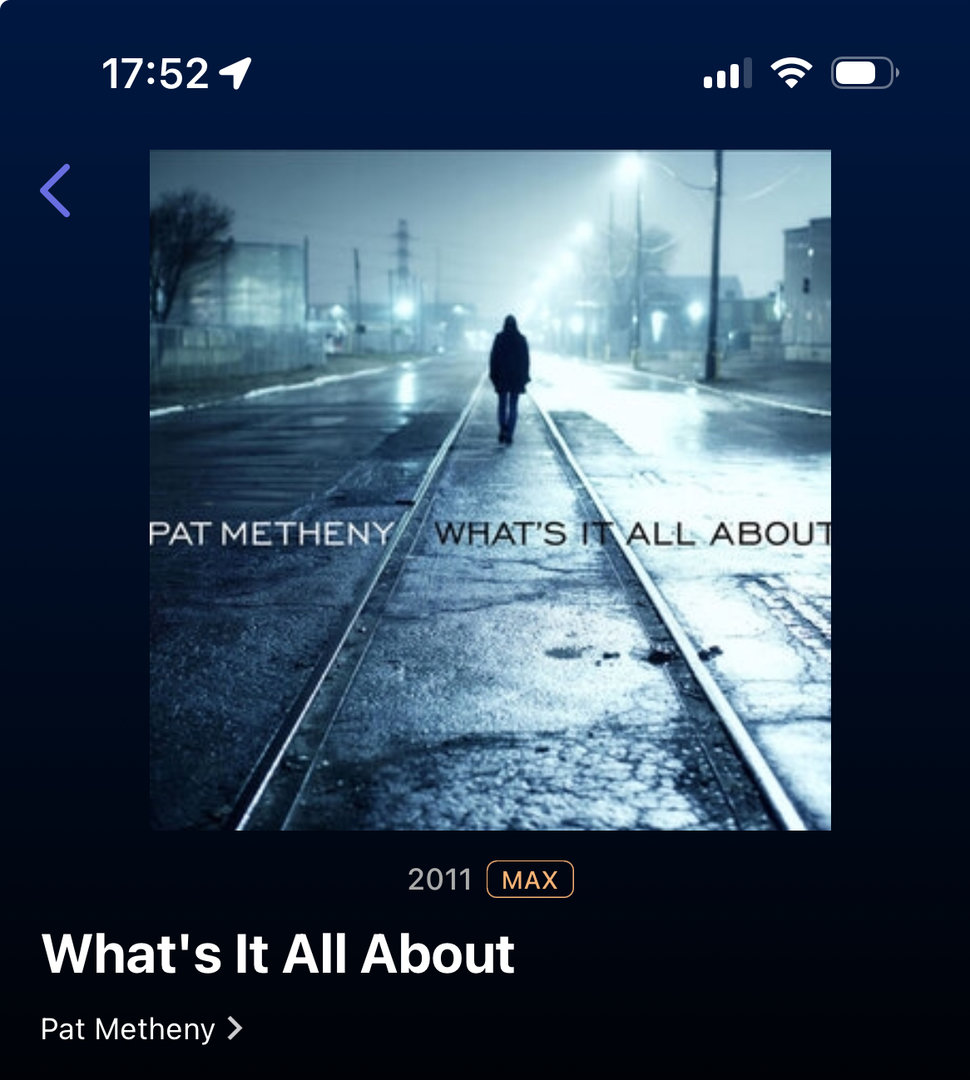The image size is (970, 1080).
Task: Open Pat Metheny artist page
Action: click(140, 1028)
